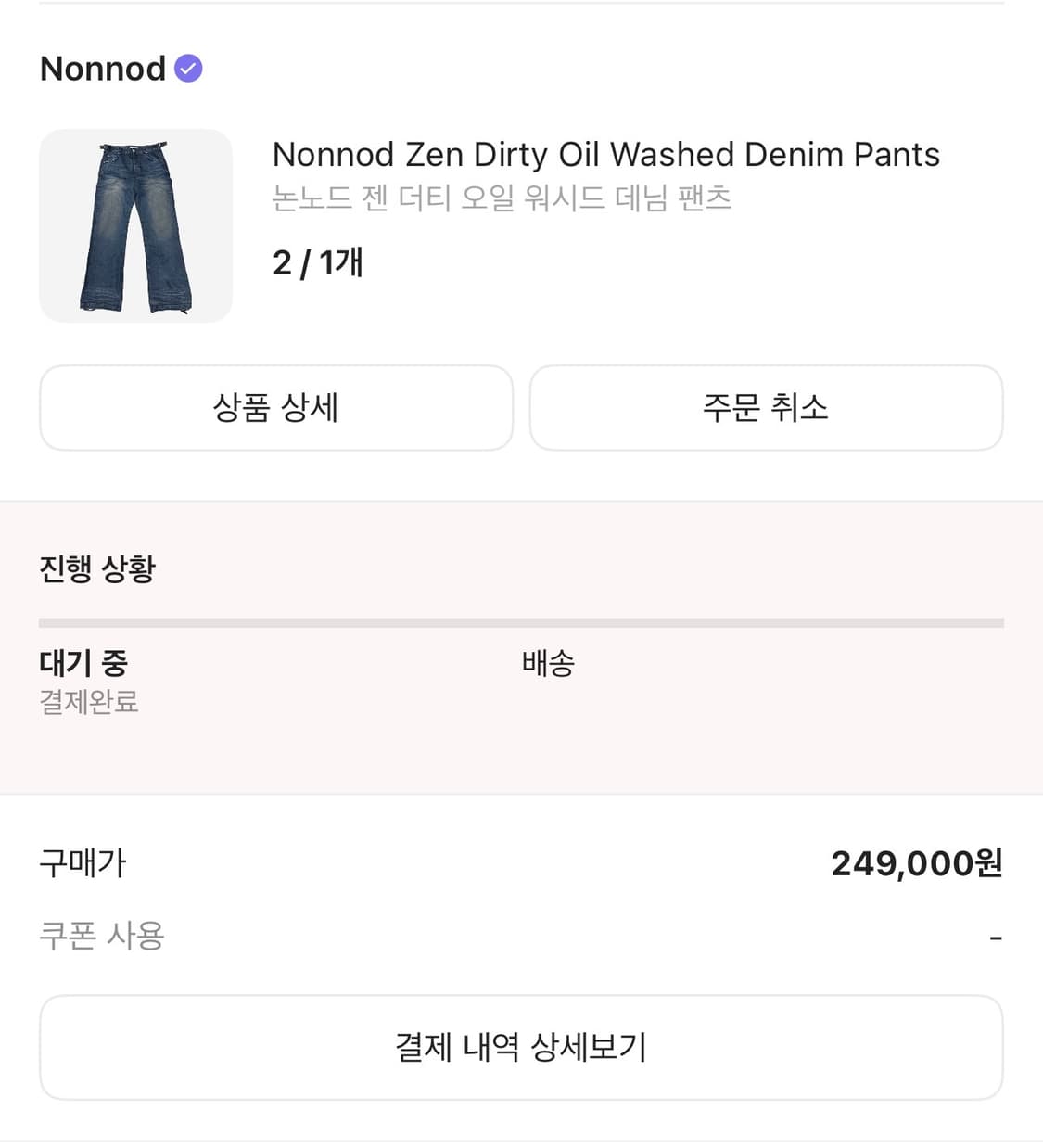Image resolution: width=1043 pixels, height=1148 pixels.
Task: Click the dash next to 쿠폰 사용
Action: click(998, 937)
